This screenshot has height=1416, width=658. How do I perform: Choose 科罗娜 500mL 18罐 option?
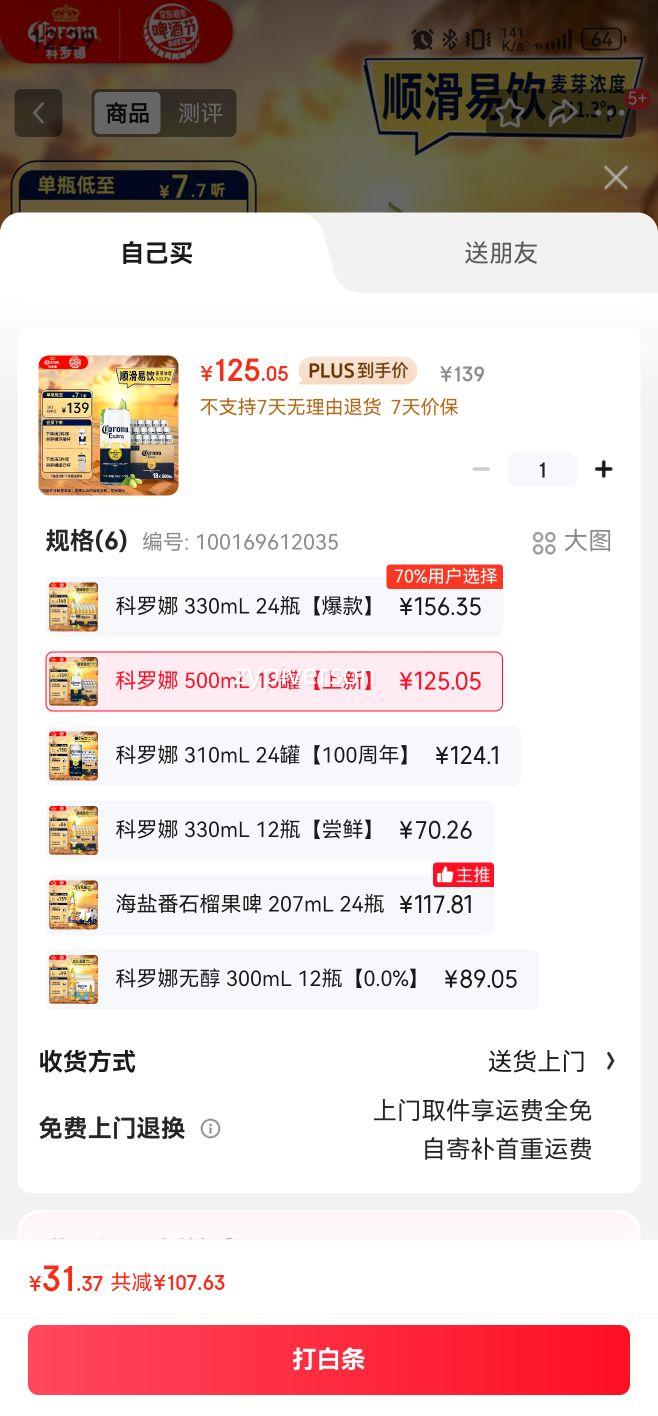point(273,681)
